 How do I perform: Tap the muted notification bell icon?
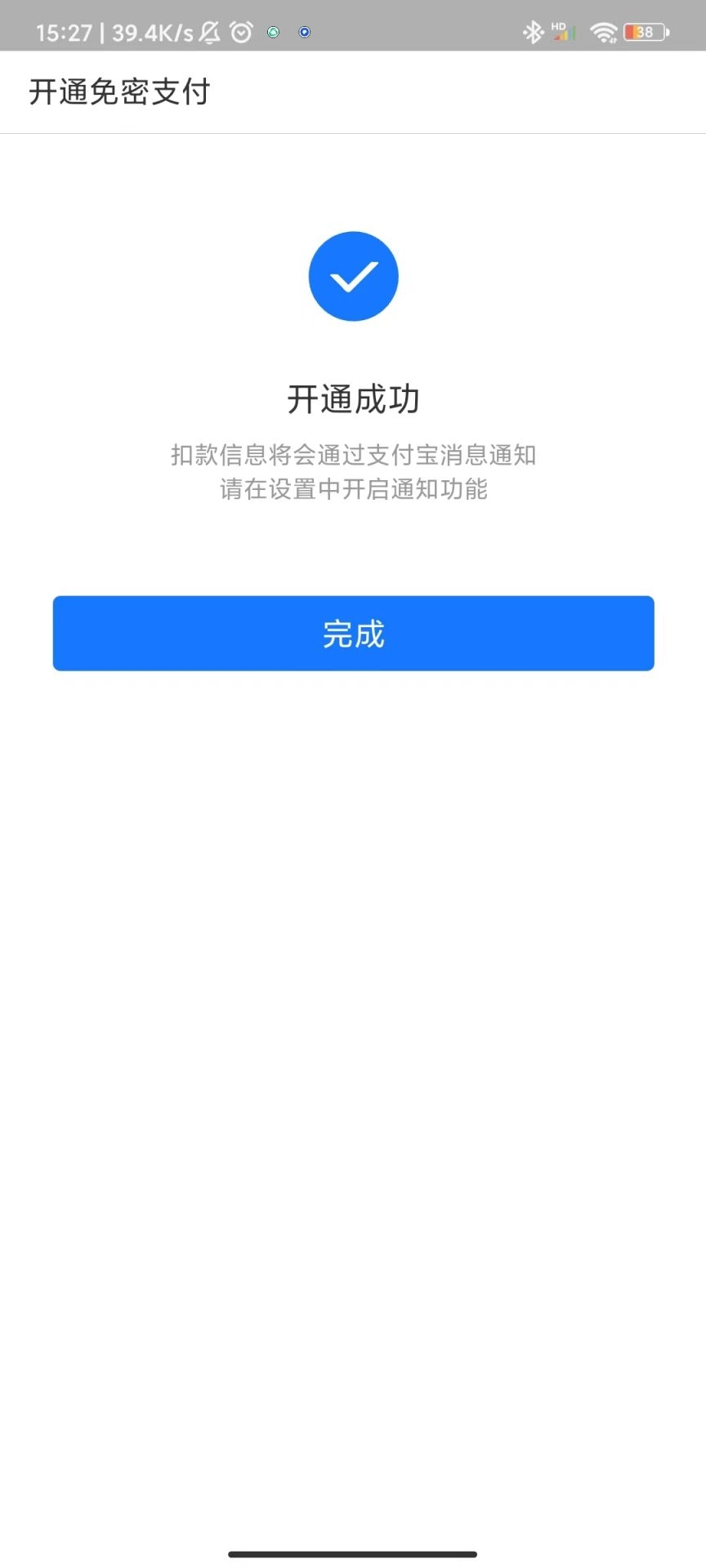(210, 31)
